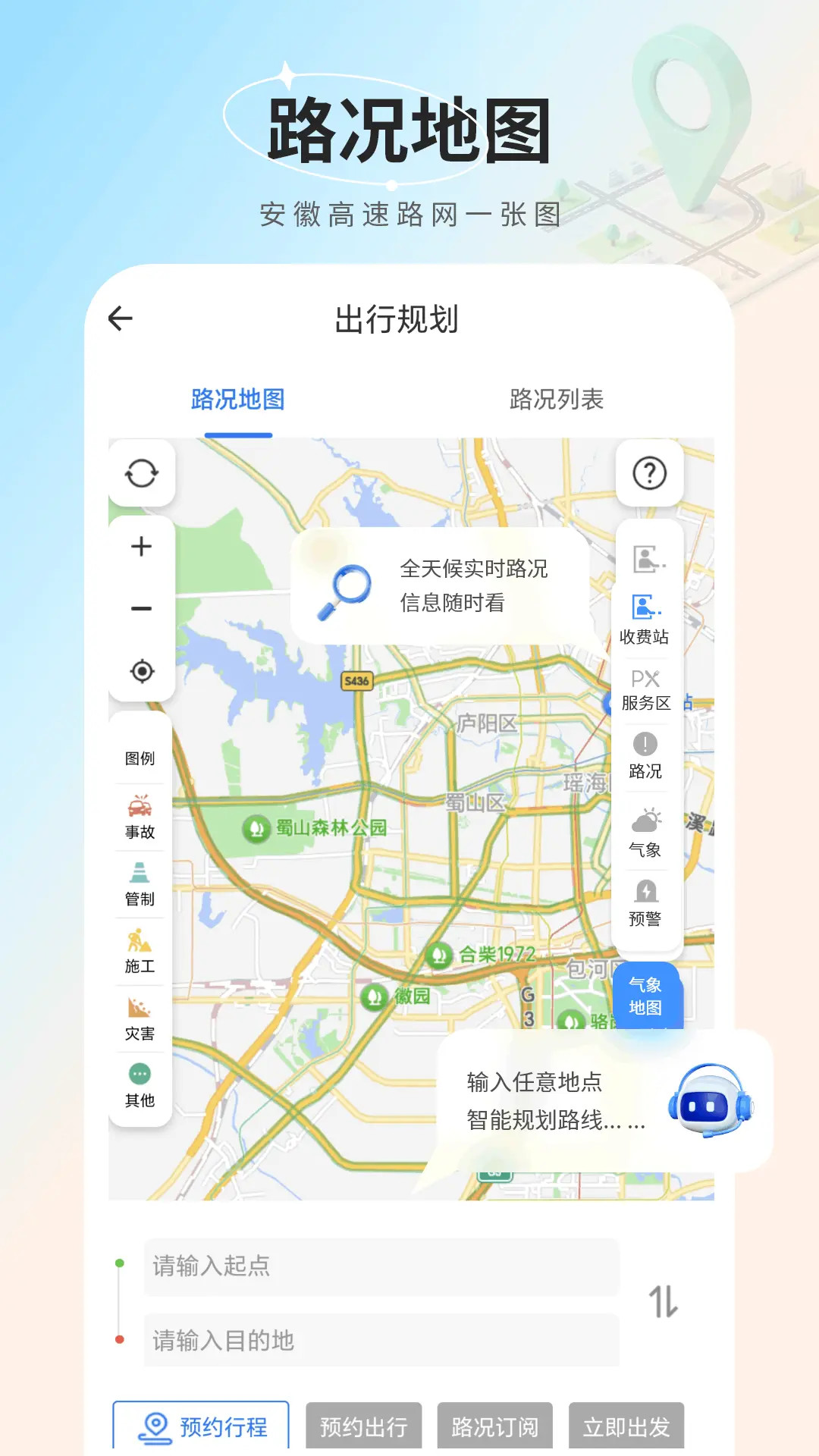
Task: Open the 气象地图 weather map button
Action: (646, 996)
